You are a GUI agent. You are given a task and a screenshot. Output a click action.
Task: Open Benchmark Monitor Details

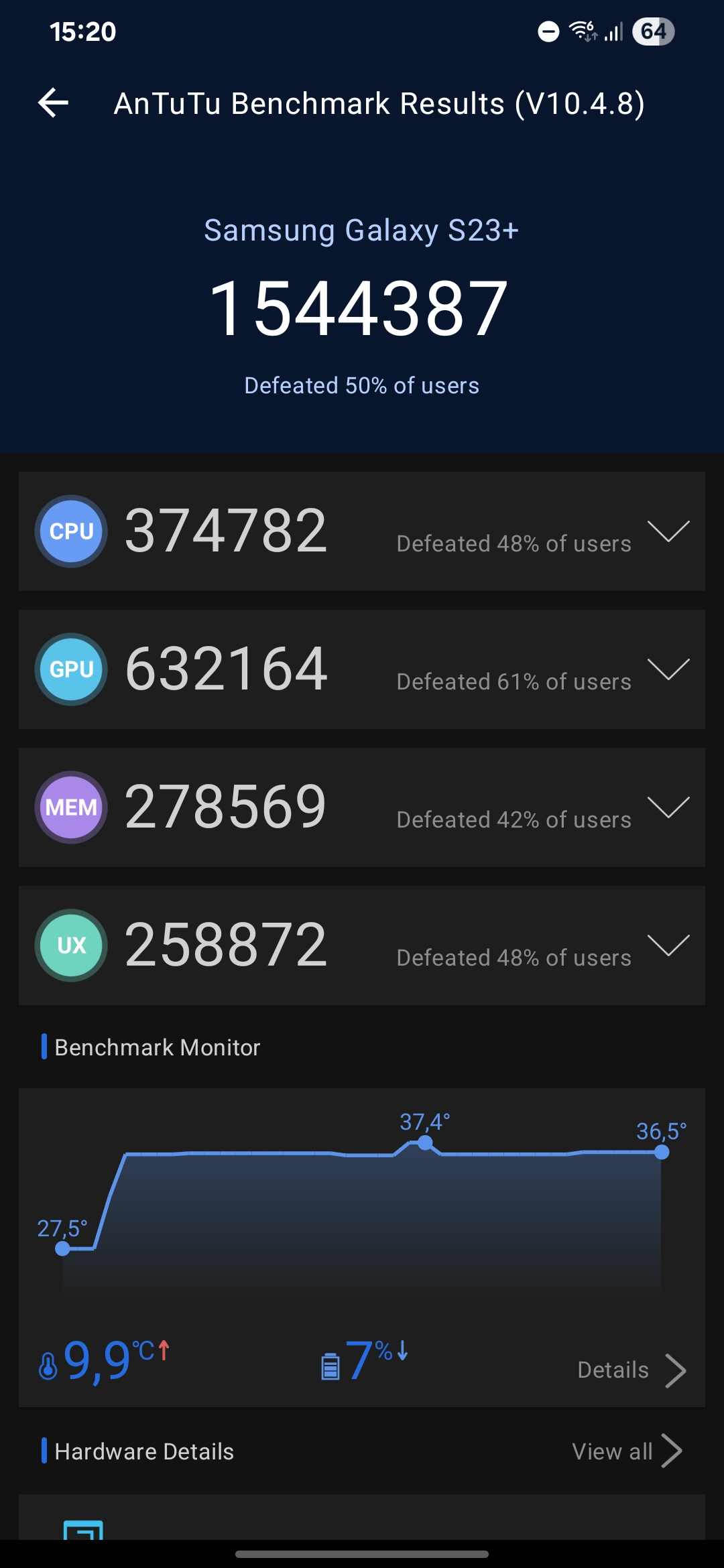pyautogui.click(x=631, y=1370)
